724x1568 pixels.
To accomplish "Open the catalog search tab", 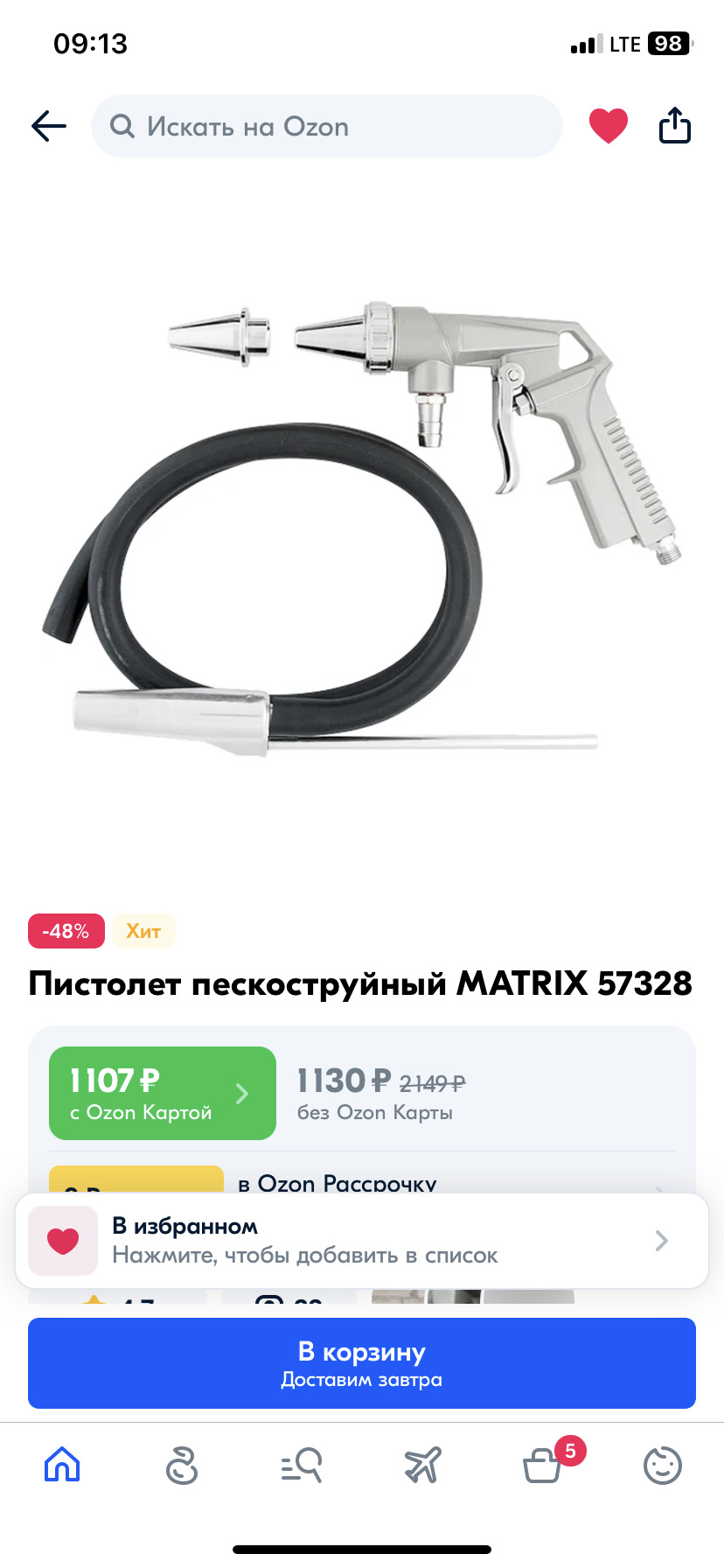I will (x=302, y=1465).
